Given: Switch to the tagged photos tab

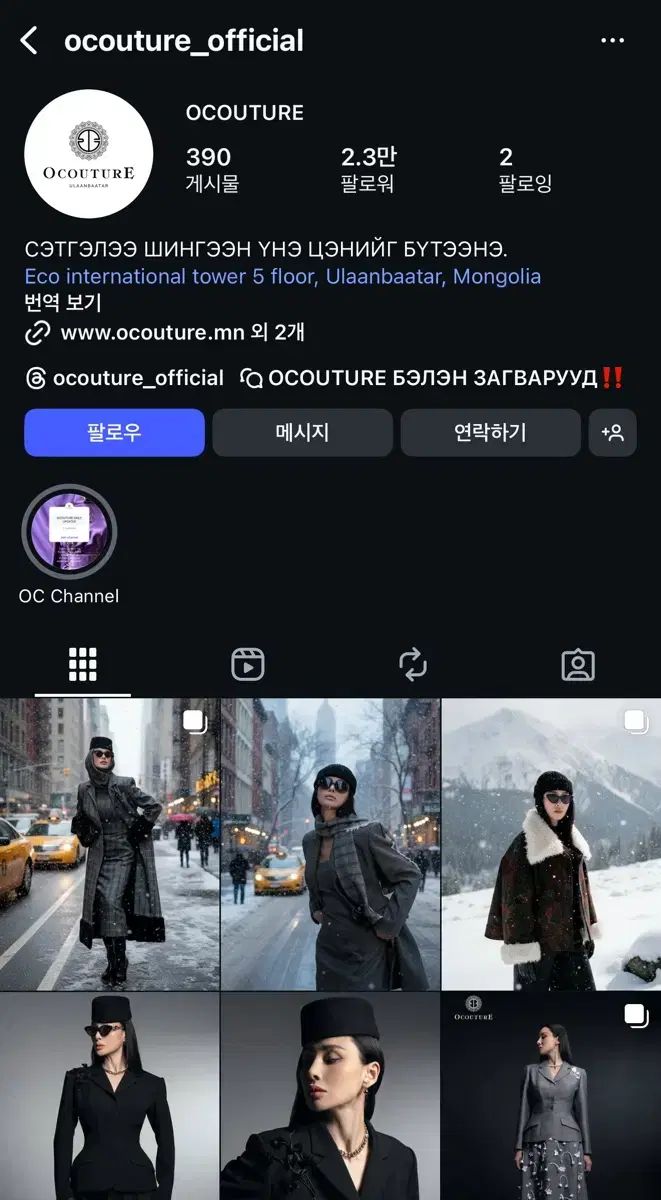Looking at the screenshot, I should (577, 664).
